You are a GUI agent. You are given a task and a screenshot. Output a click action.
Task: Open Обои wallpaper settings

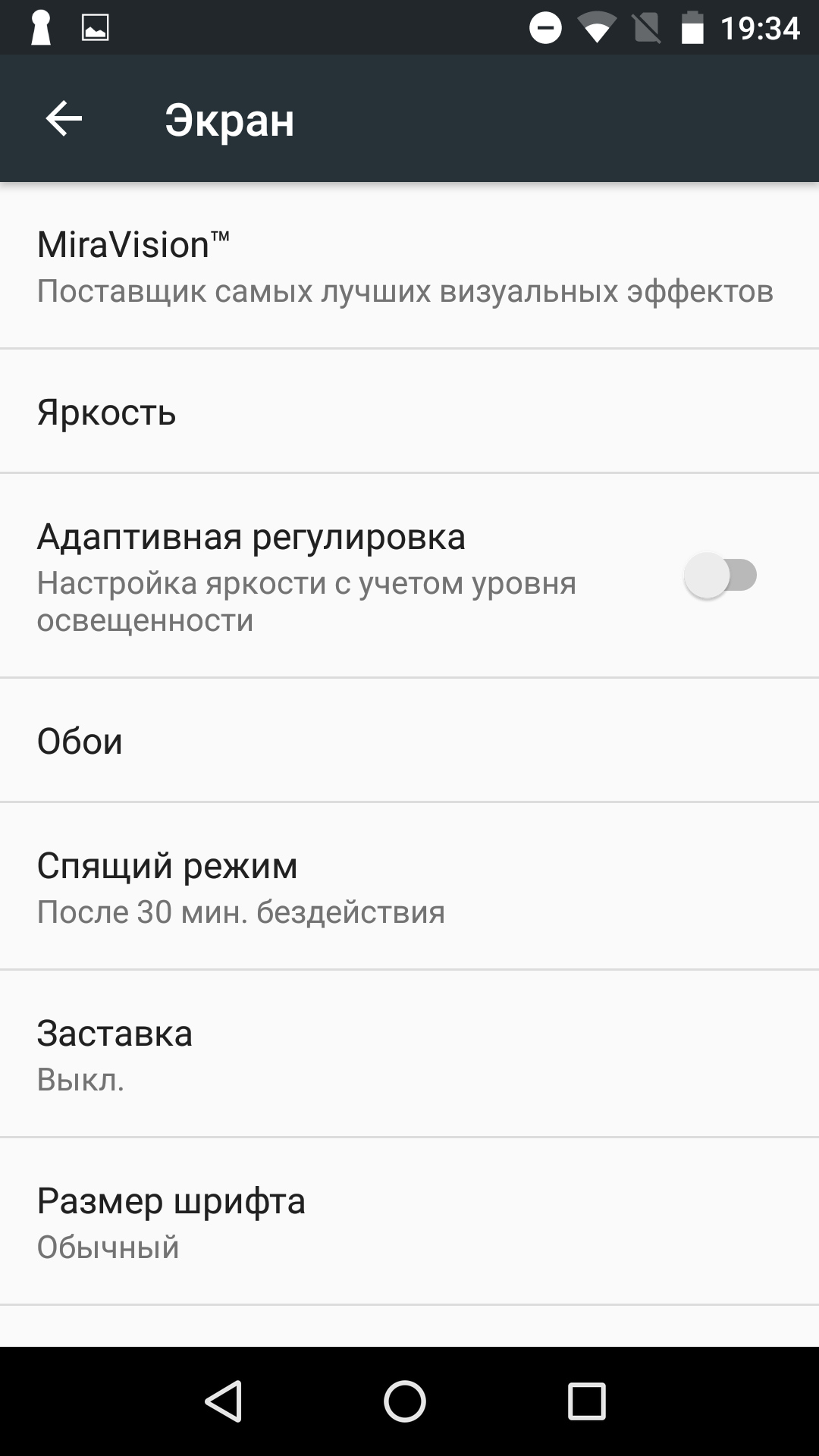point(409,740)
